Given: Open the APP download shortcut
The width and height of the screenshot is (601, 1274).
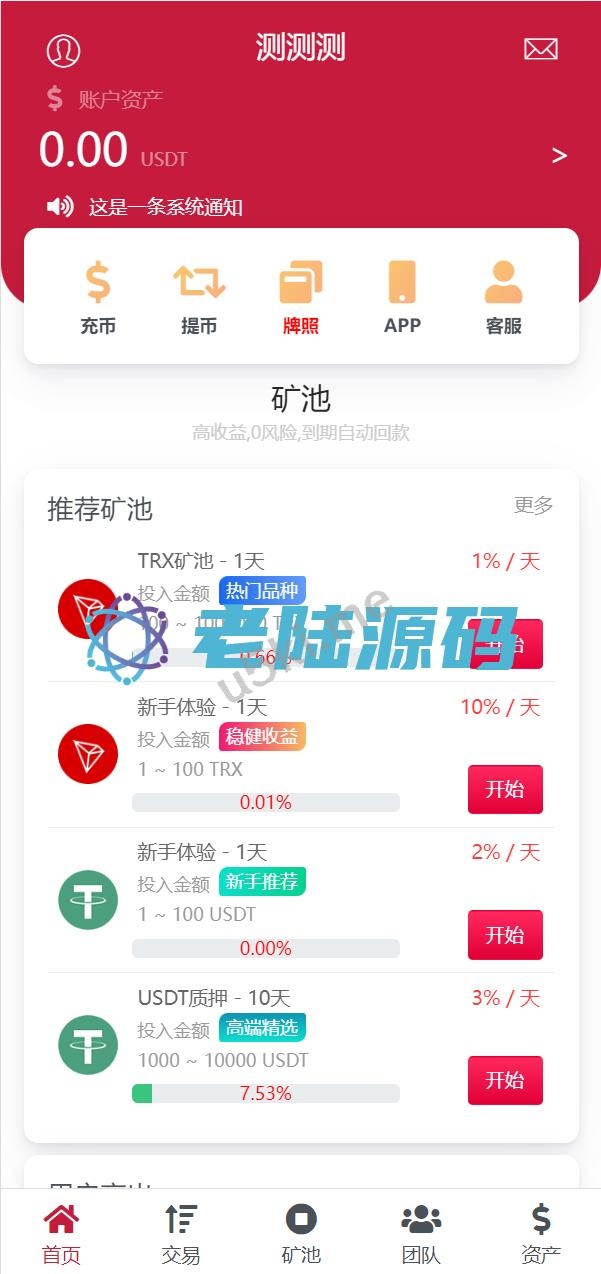Looking at the screenshot, I should [x=402, y=297].
